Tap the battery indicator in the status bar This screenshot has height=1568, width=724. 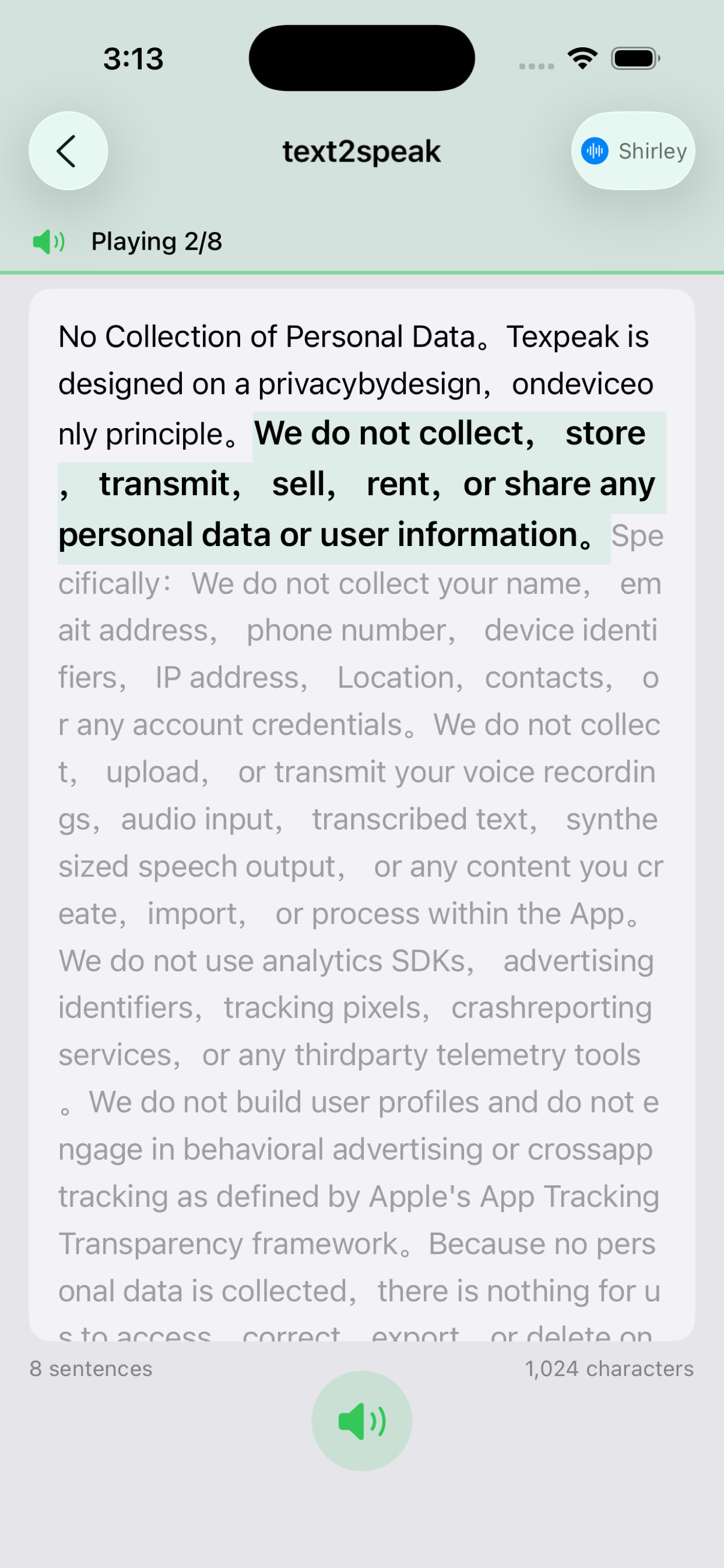click(x=634, y=57)
